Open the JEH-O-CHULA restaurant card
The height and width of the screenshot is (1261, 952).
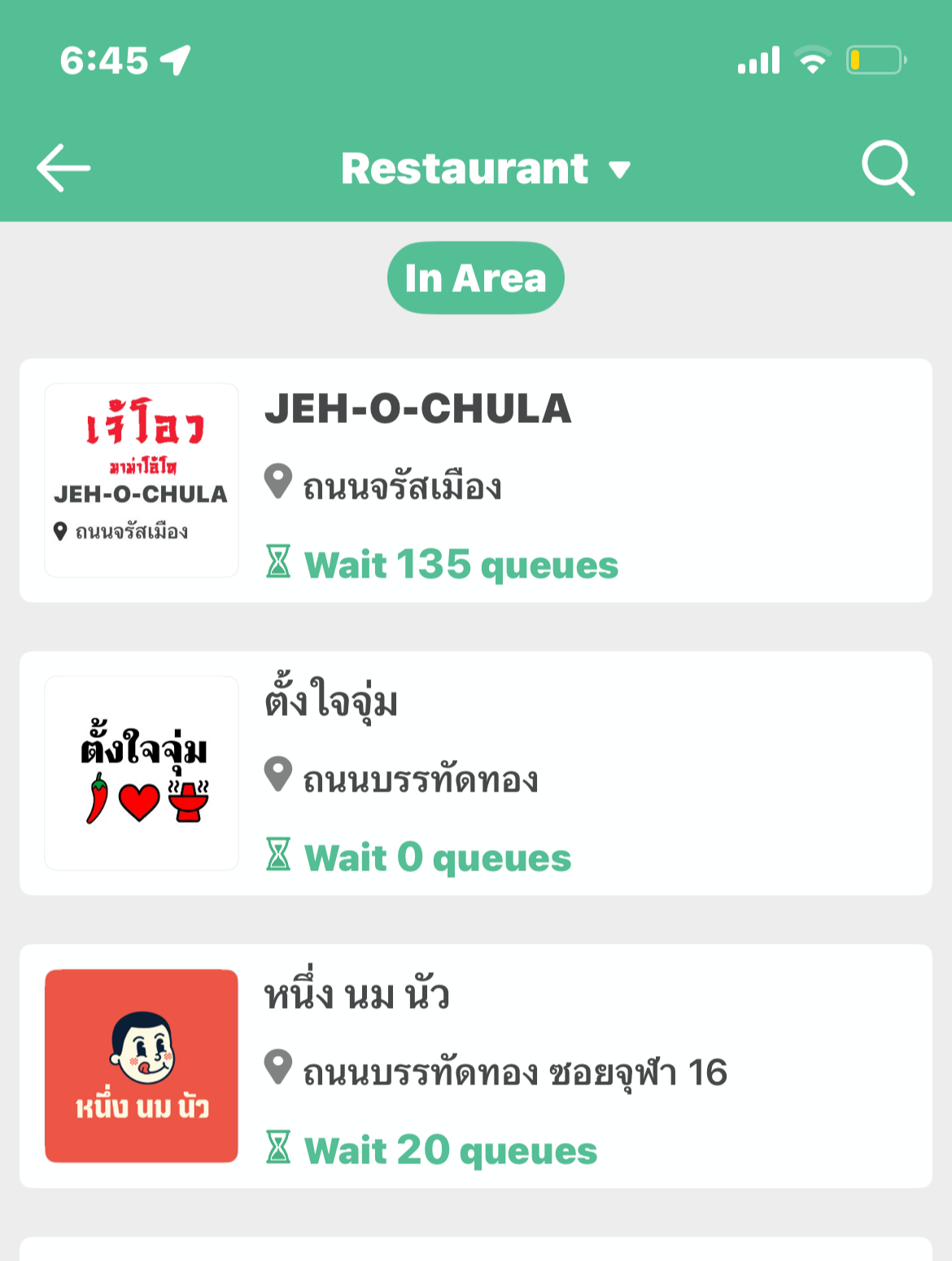click(475, 481)
